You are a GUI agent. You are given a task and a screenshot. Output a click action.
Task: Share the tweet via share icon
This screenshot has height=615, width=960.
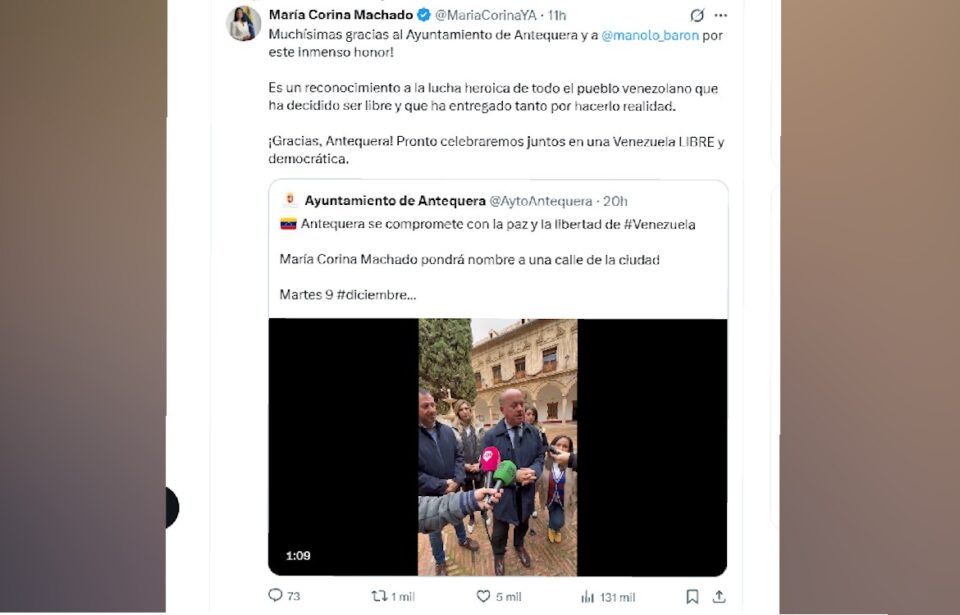(719, 596)
